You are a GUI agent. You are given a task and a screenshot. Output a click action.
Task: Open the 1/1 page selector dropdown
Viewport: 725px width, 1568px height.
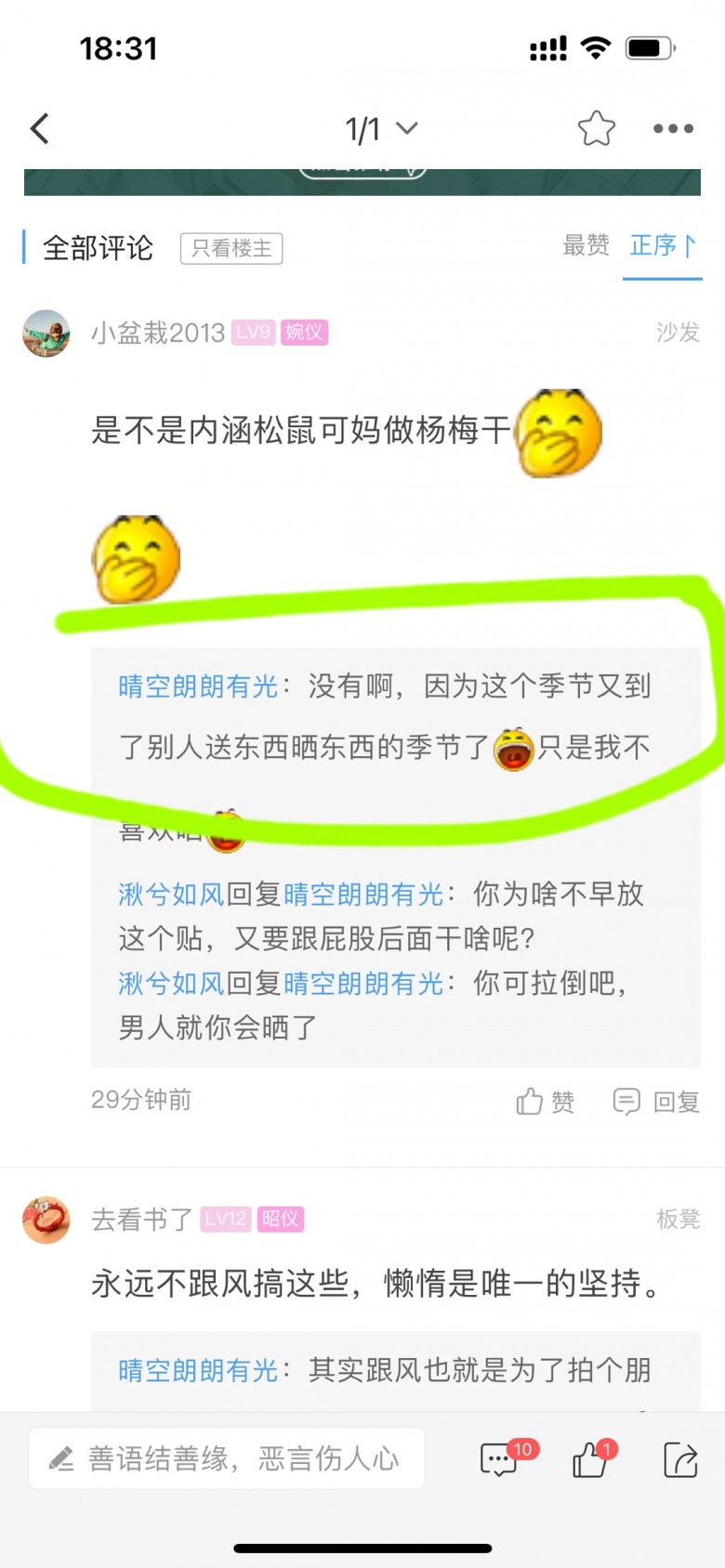(381, 129)
